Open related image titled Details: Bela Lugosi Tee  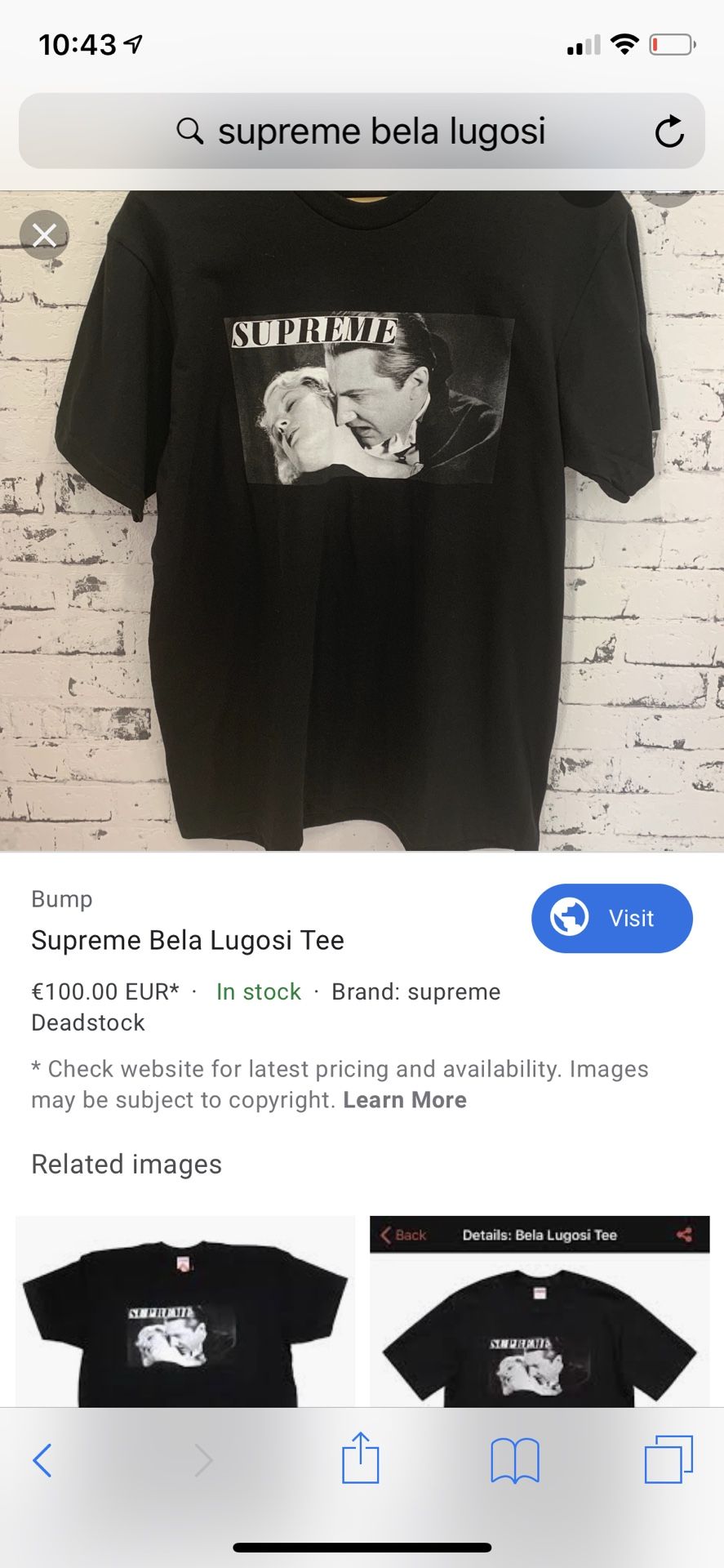click(x=540, y=1311)
